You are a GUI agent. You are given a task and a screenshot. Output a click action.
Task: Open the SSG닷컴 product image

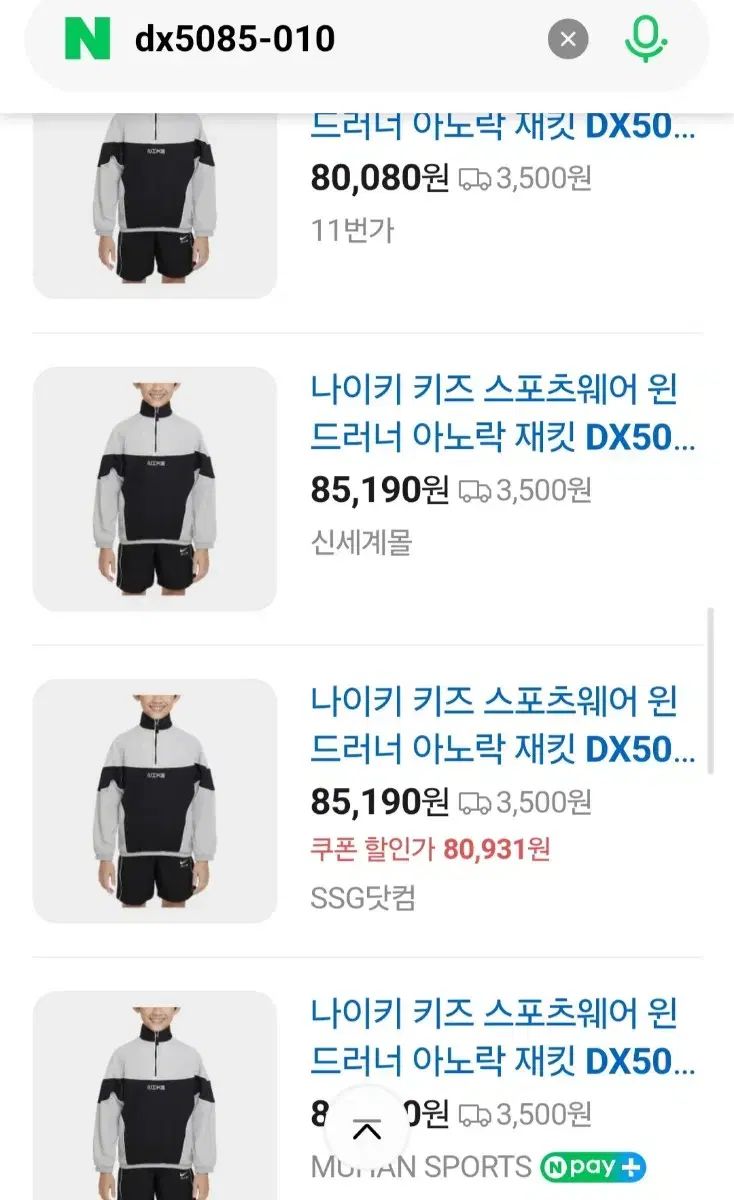tap(155, 801)
